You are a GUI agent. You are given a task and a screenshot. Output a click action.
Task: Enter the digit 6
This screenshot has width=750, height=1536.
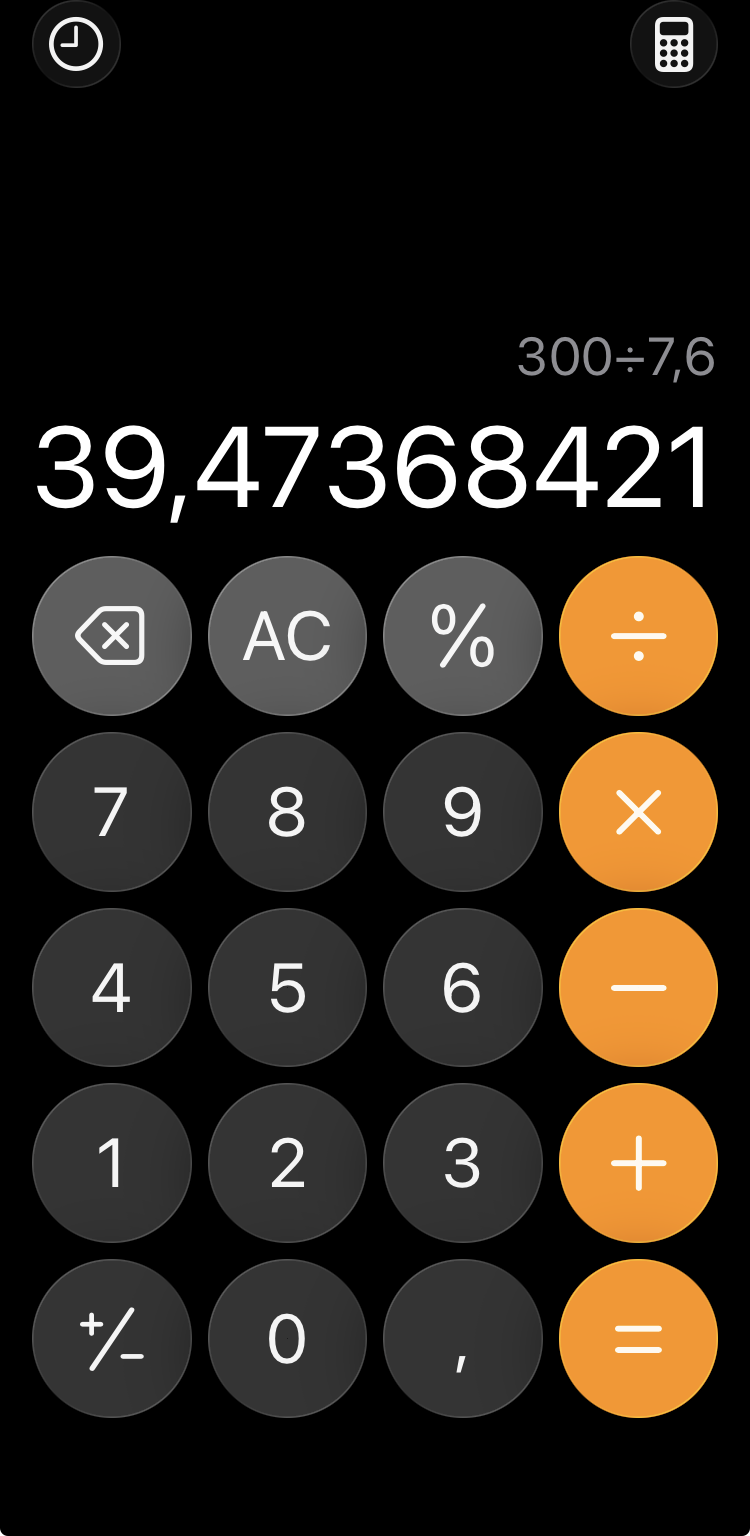[x=462, y=988]
